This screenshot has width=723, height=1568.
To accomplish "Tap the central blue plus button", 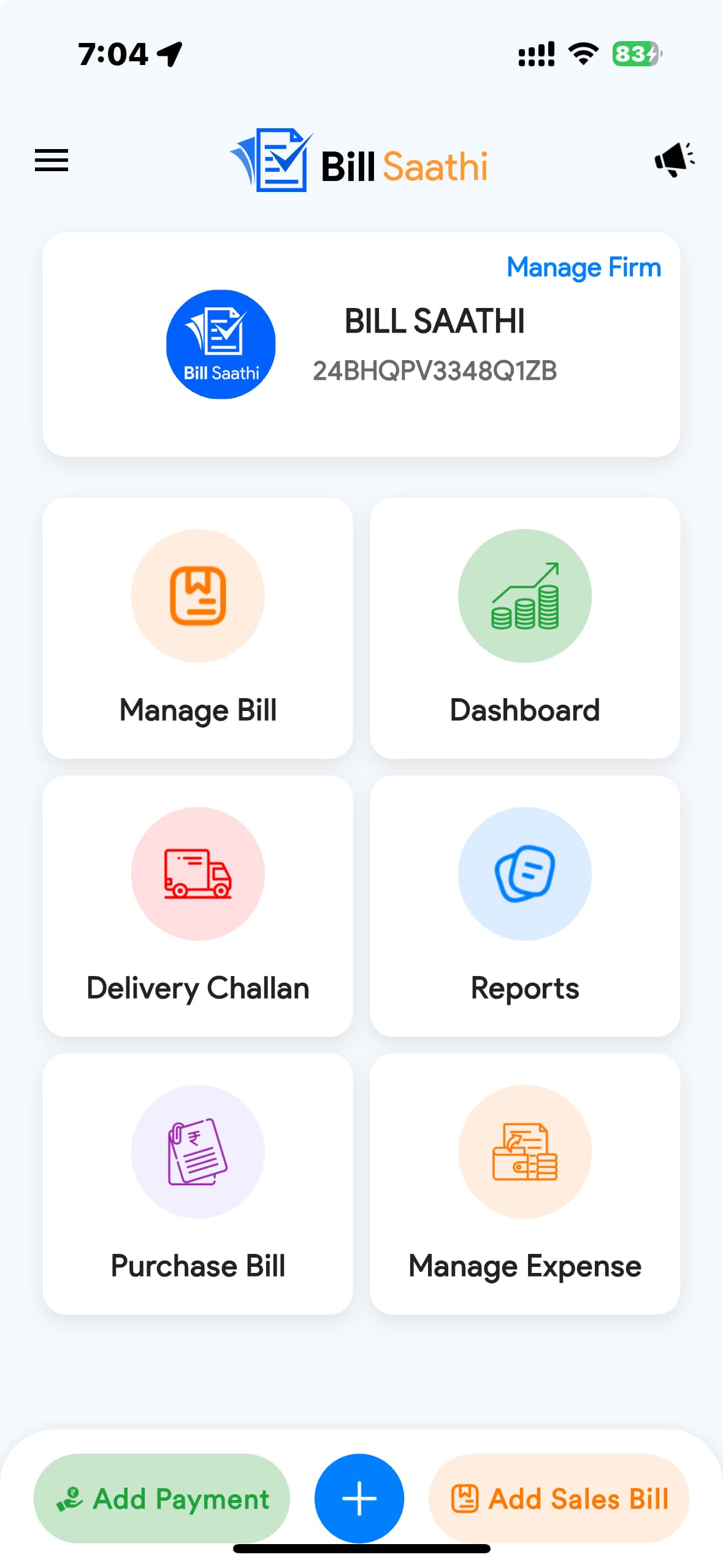I will [359, 1498].
